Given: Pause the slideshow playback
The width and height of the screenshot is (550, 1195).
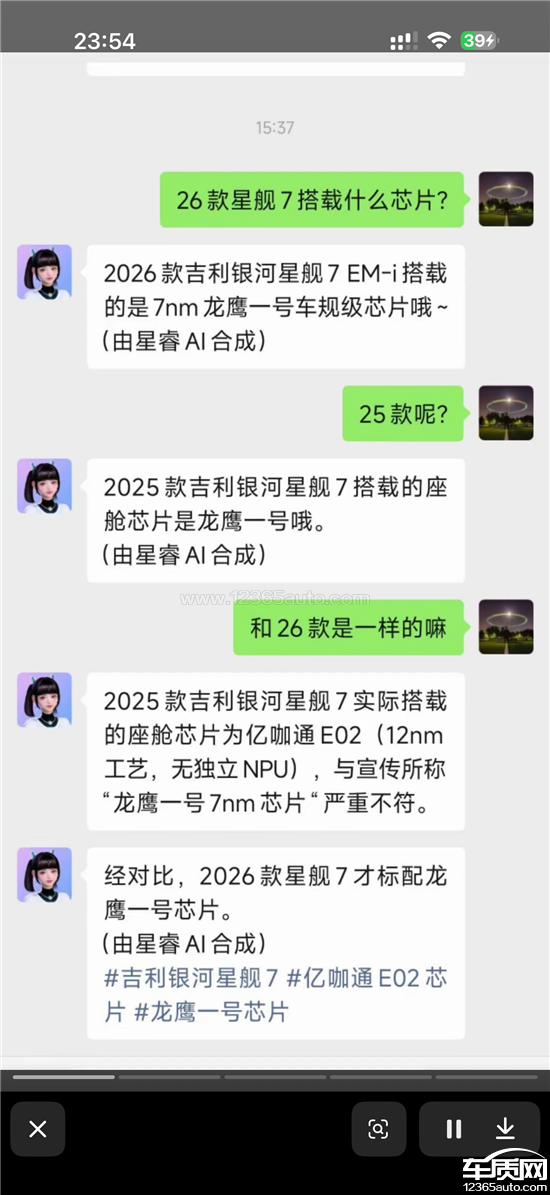Looking at the screenshot, I should click(453, 1129).
